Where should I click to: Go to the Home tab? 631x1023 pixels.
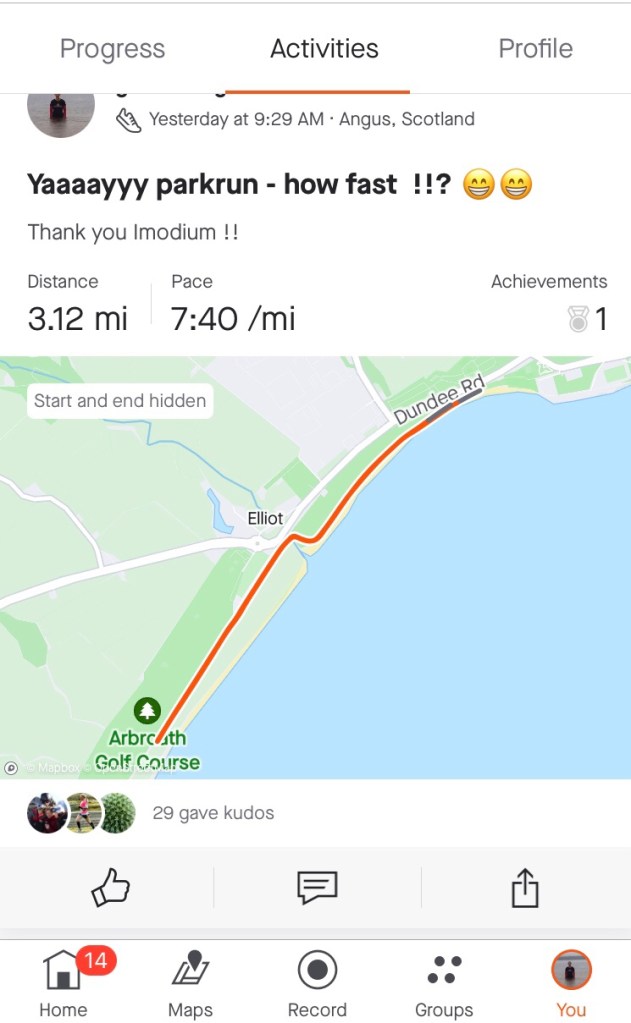[x=63, y=983]
